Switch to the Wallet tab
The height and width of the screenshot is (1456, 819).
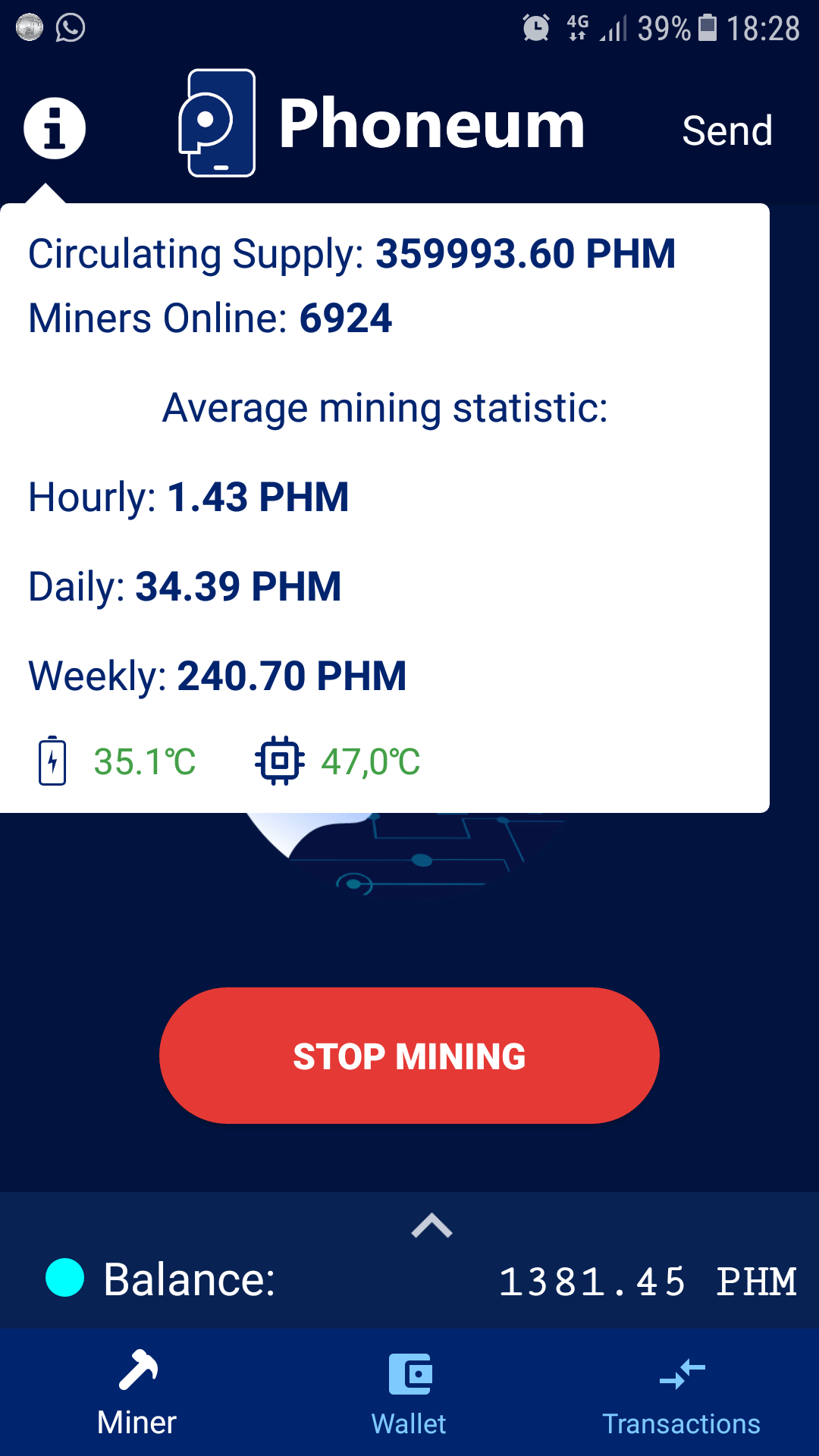409,1394
